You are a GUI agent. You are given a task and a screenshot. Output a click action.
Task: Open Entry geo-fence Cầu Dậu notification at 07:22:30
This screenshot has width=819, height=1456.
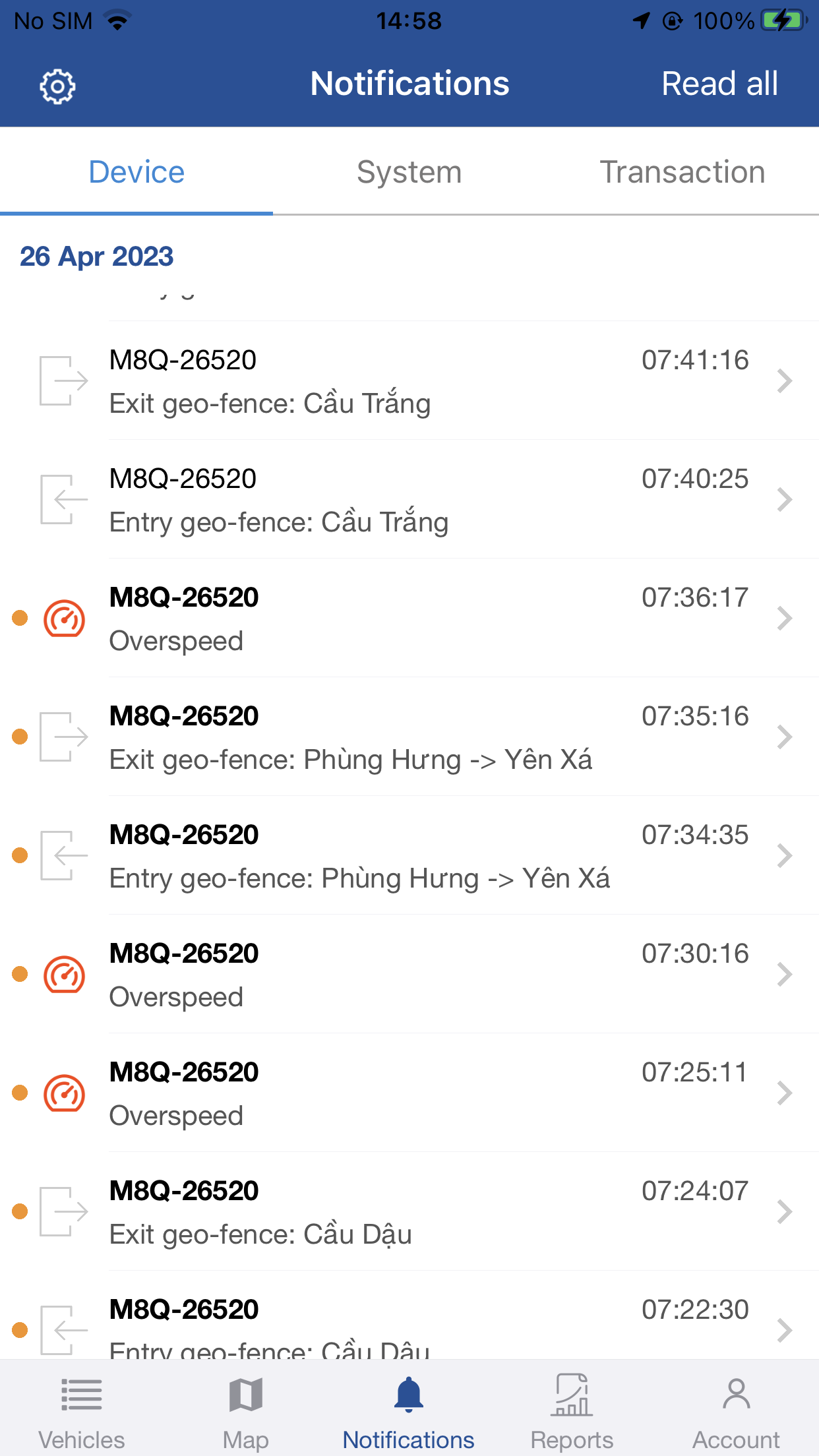[409, 1315]
